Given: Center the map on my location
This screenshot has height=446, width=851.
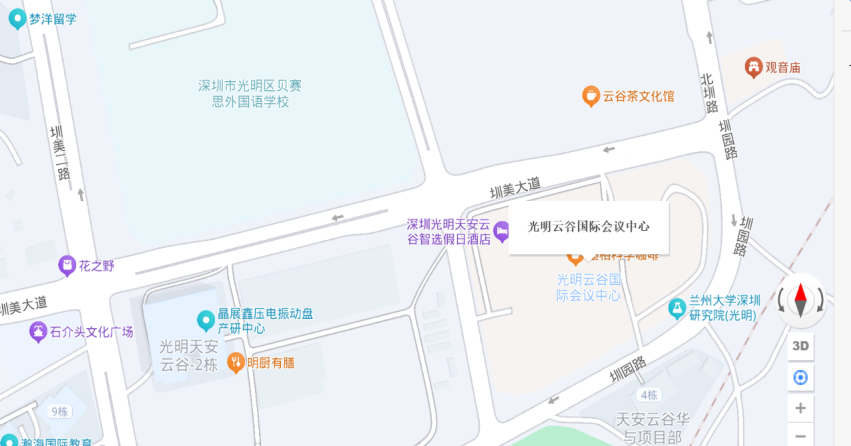Looking at the screenshot, I should click(800, 377).
